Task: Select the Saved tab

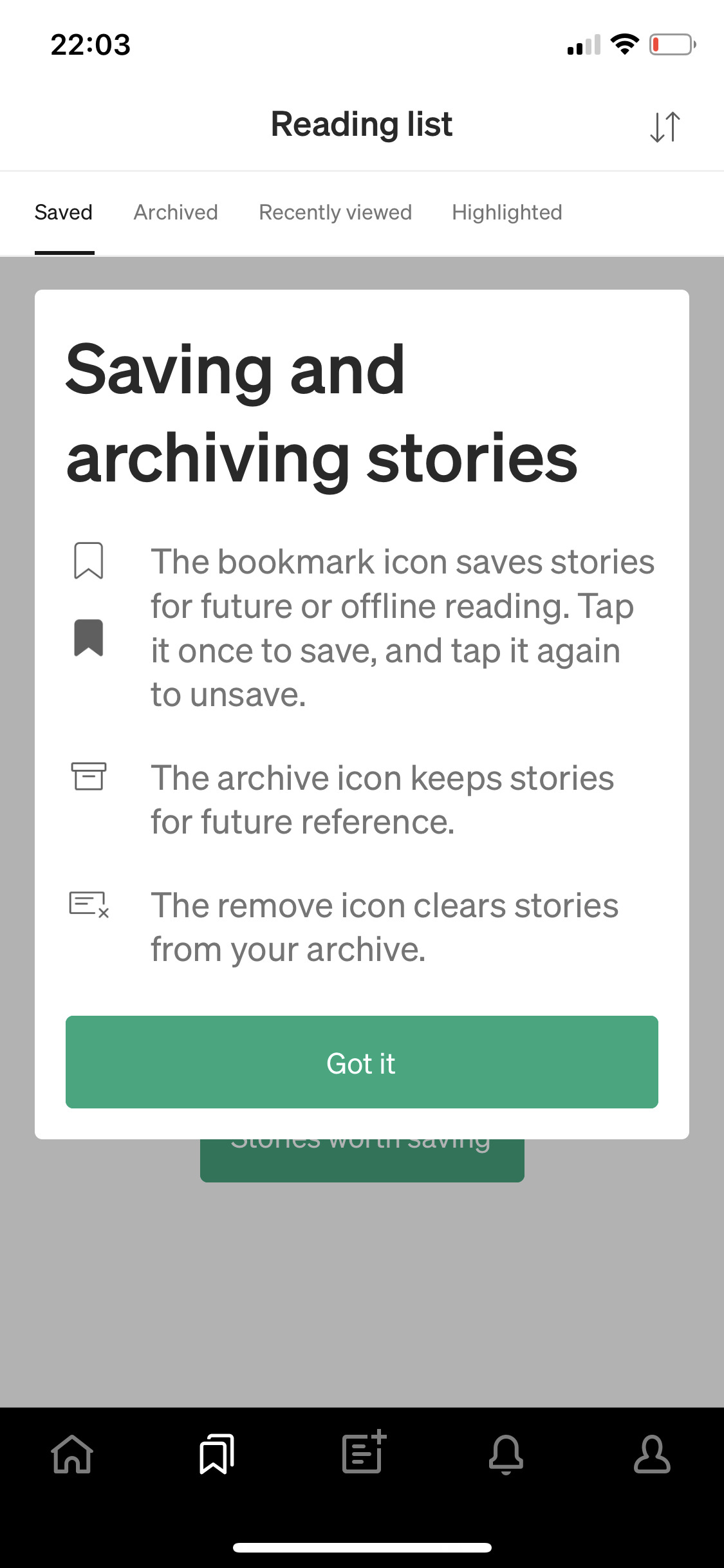Action: pos(63,212)
